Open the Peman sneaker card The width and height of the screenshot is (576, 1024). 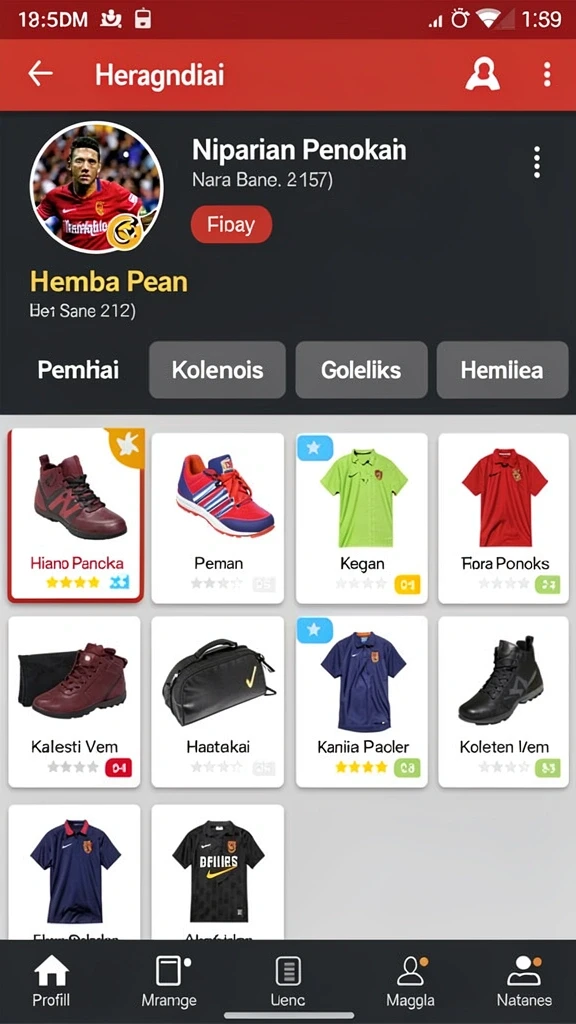[x=217, y=518]
